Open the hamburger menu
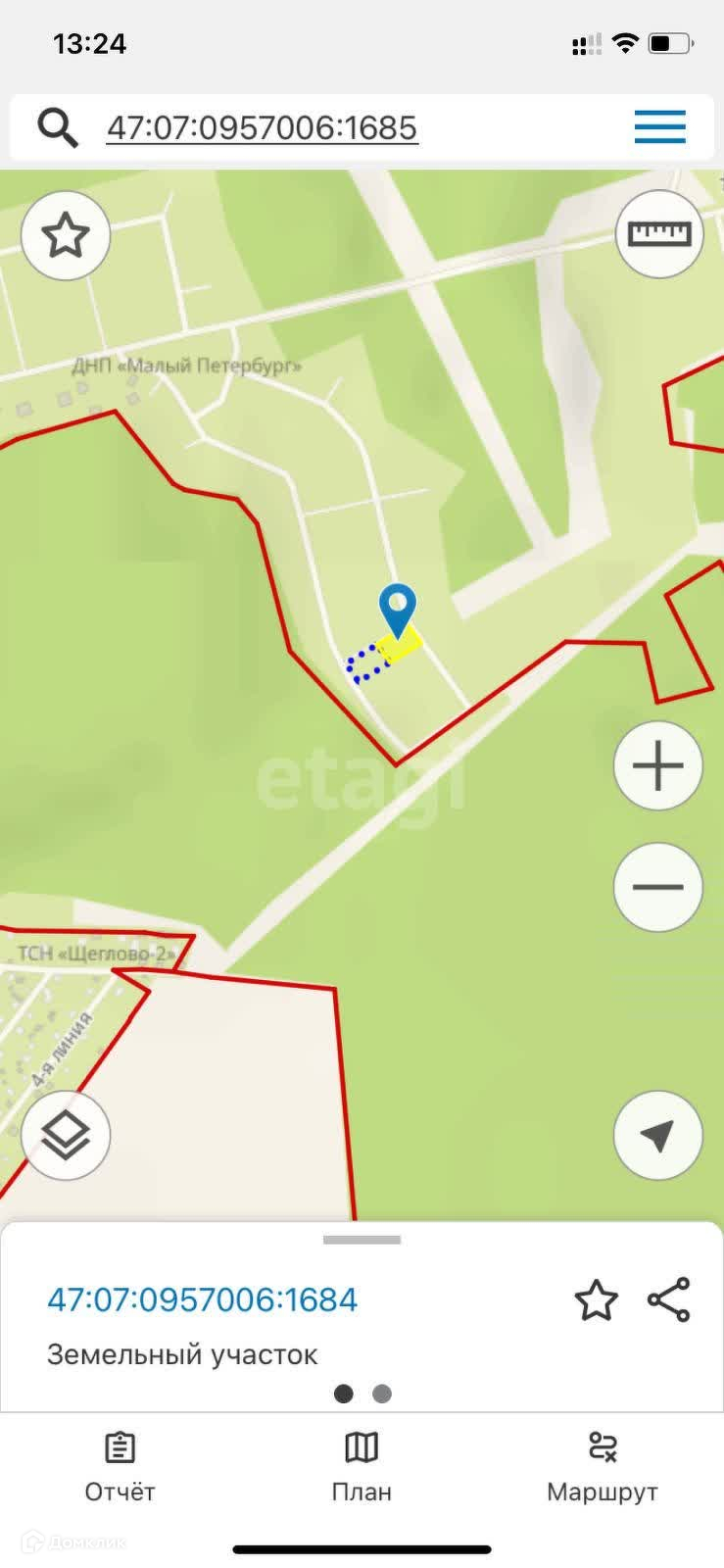The height and width of the screenshot is (1568, 724). pos(659,127)
